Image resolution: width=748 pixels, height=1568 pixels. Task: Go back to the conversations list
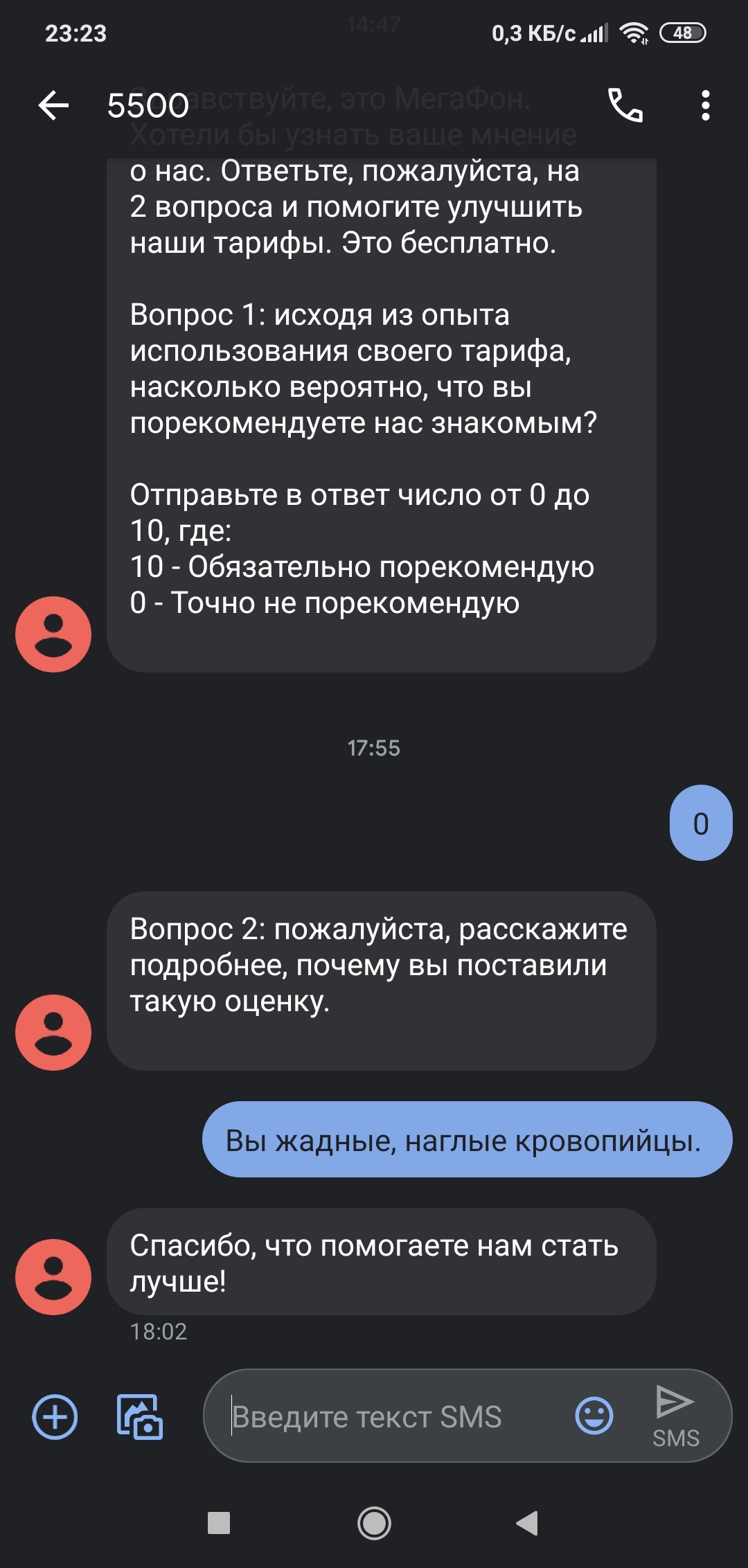pos(53,106)
